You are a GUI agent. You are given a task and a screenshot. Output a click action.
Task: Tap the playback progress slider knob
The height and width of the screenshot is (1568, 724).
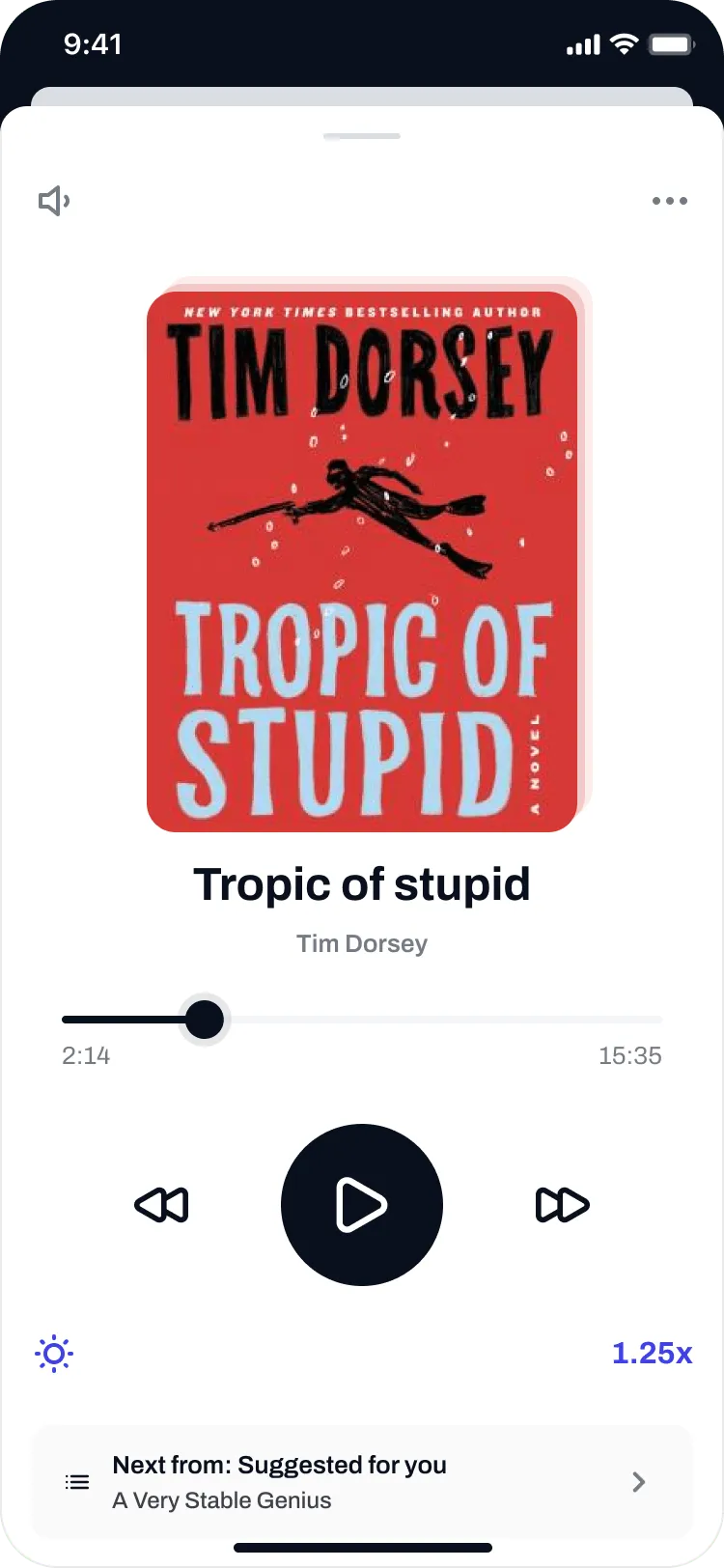pyautogui.click(x=204, y=1019)
